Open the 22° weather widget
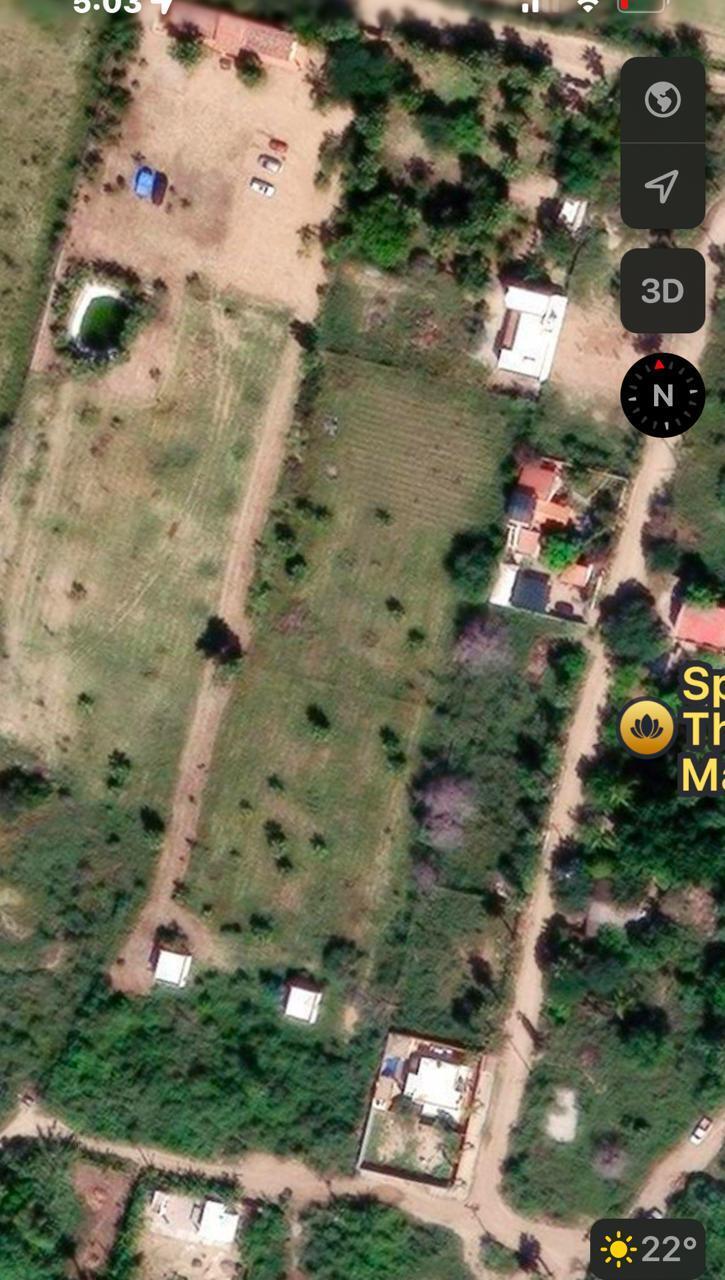 click(648, 1249)
